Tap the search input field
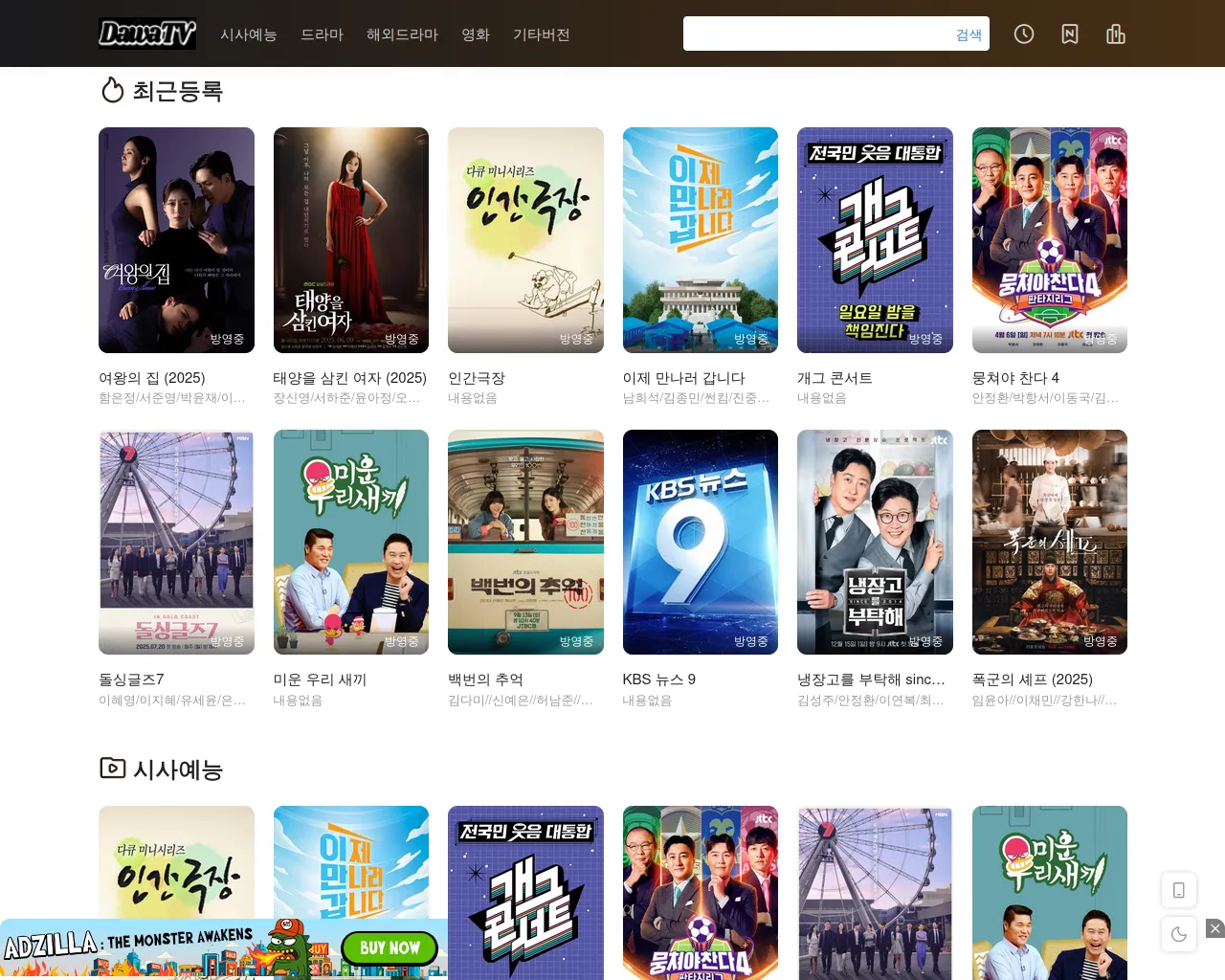Viewport: 1225px width, 980px height. click(813, 34)
